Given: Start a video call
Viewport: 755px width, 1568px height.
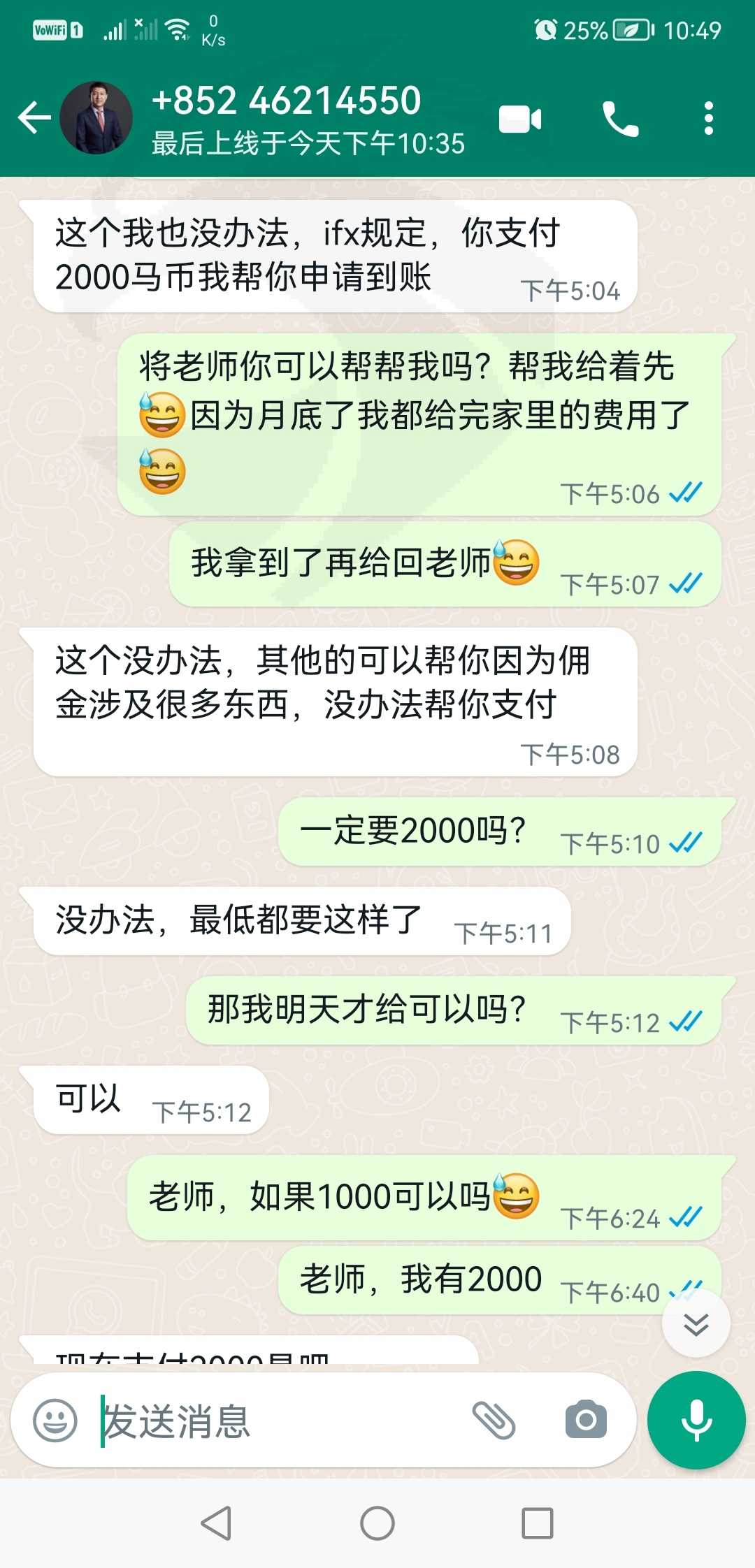Looking at the screenshot, I should click(x=520, y=119).
